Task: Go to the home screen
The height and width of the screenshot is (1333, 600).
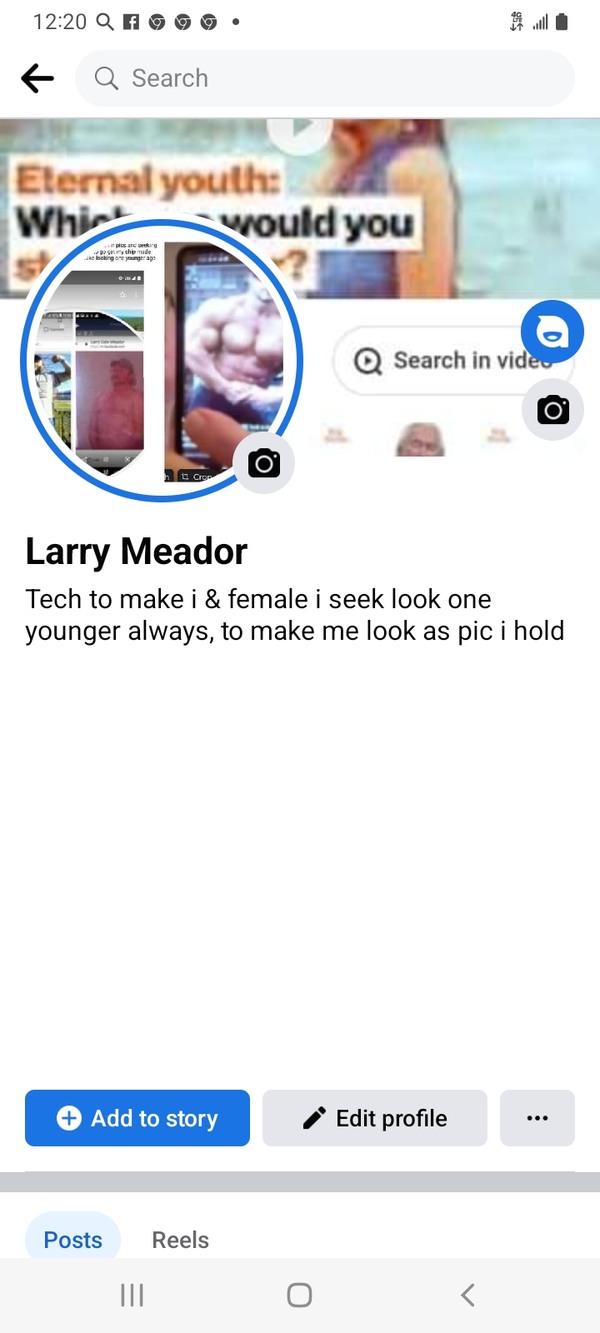Action: pyautogui.click(x=299, y=1295)
